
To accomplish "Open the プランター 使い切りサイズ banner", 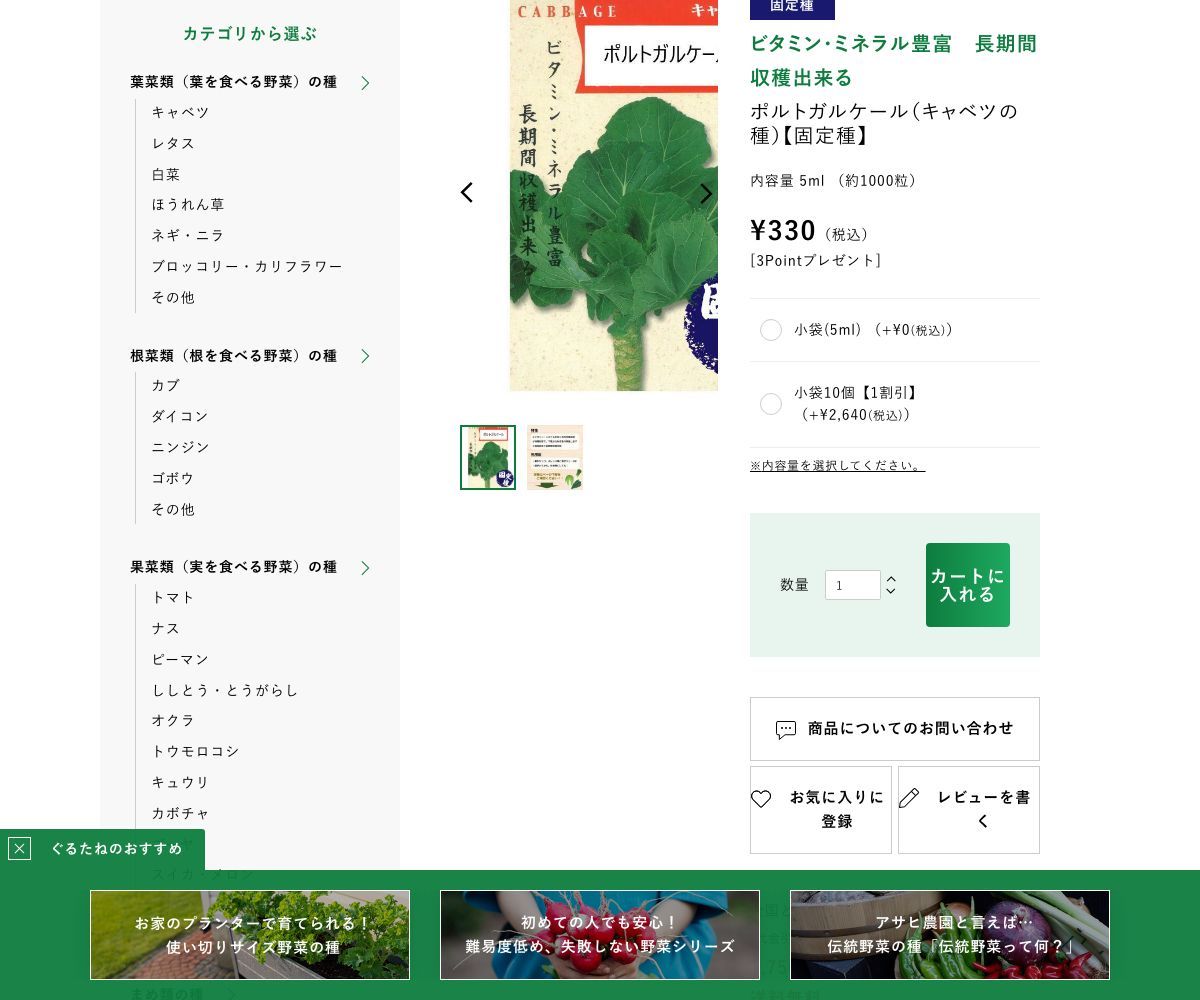I will 250,935.
